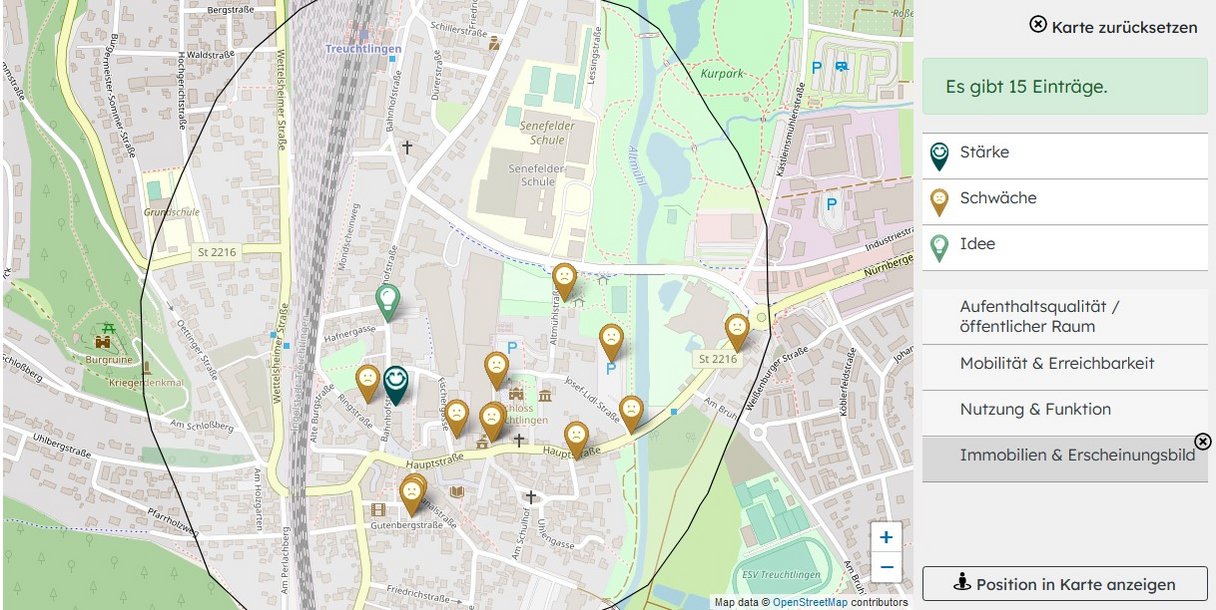Zoom in on the map

pyautogui.click(x=886, y=538)
